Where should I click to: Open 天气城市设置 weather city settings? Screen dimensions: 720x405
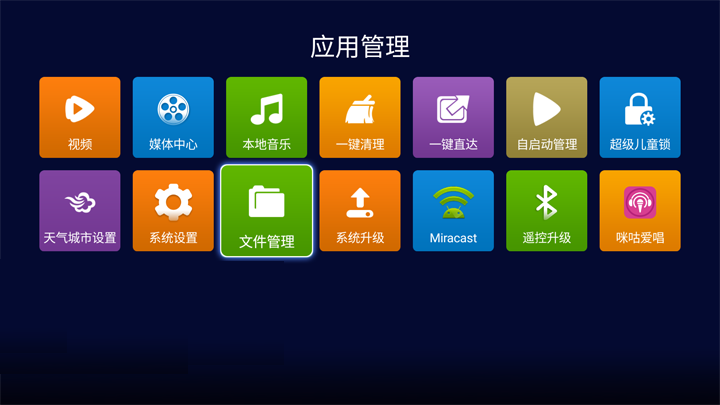coord(80,210)
